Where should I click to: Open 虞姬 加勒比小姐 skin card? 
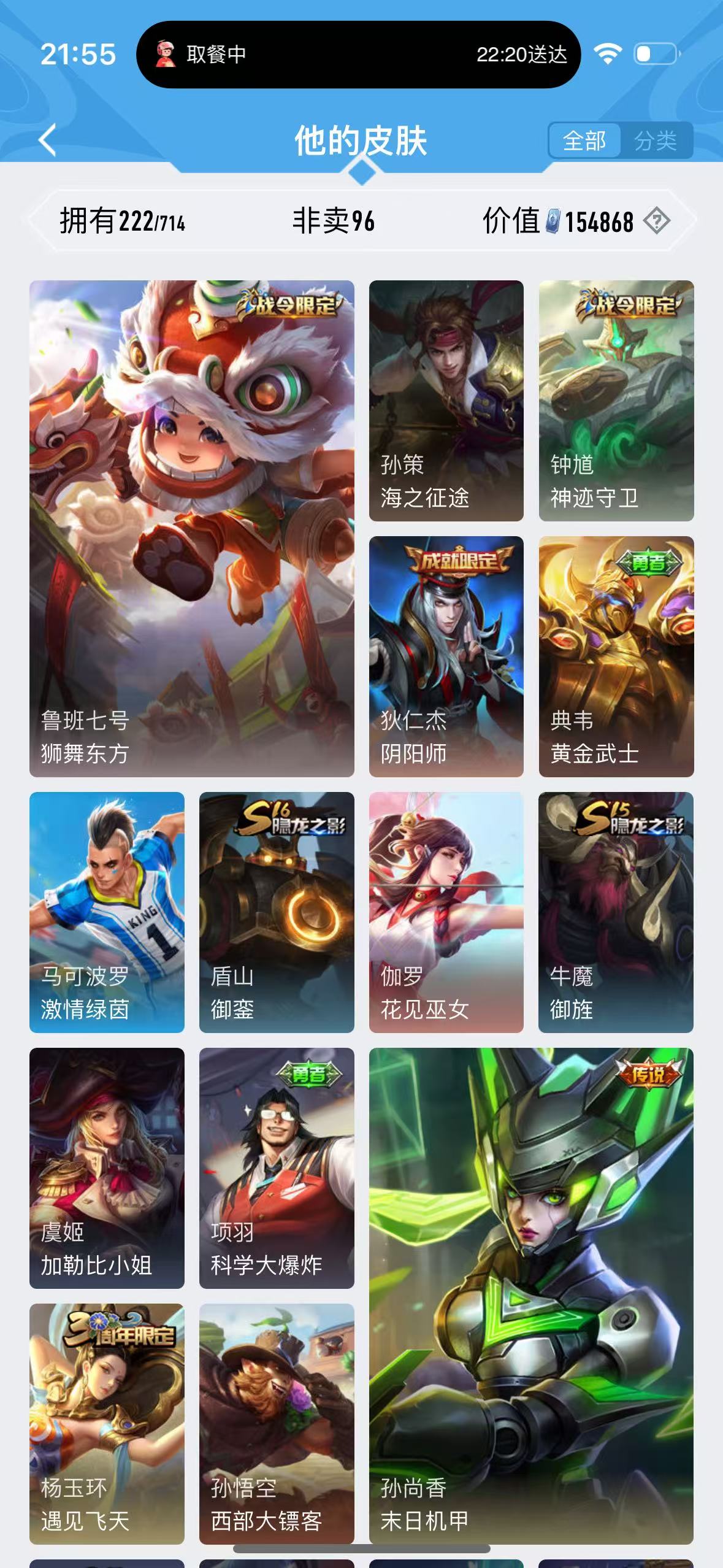coord(107,1168)
